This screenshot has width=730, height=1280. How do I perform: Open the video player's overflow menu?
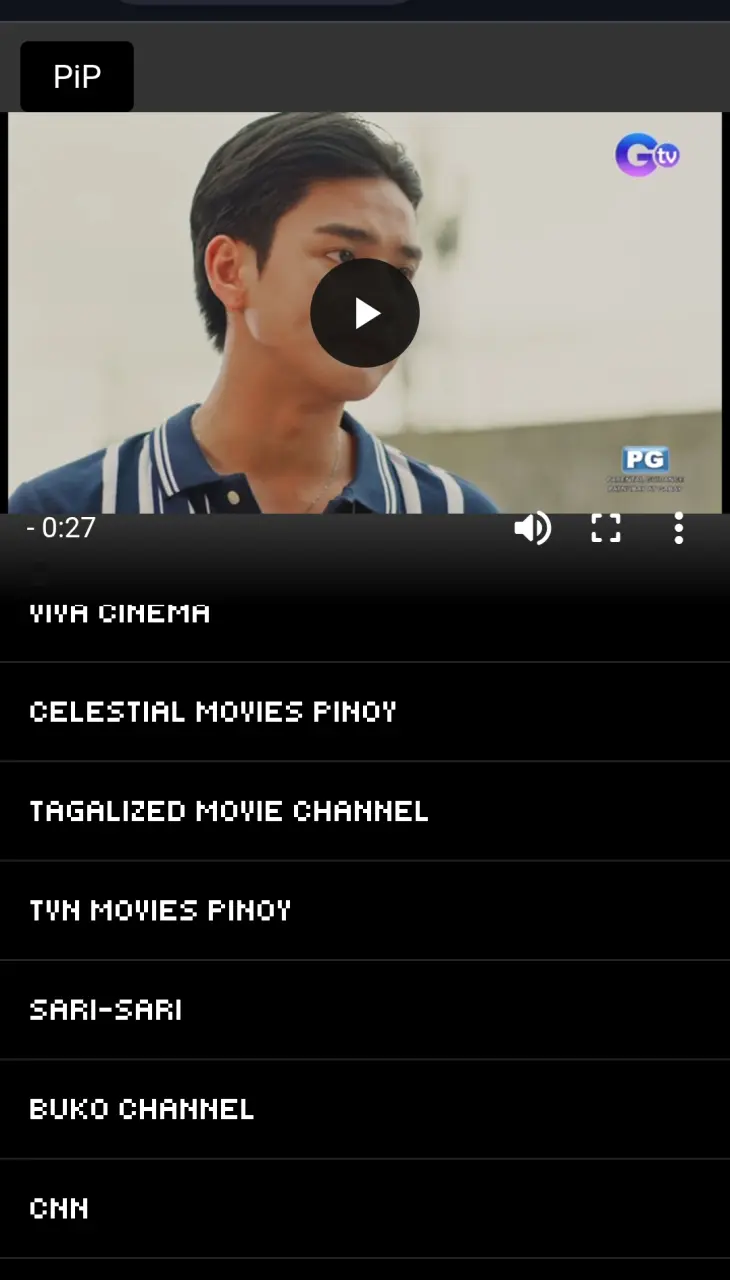pyautogui.click(x=679, y=528)
